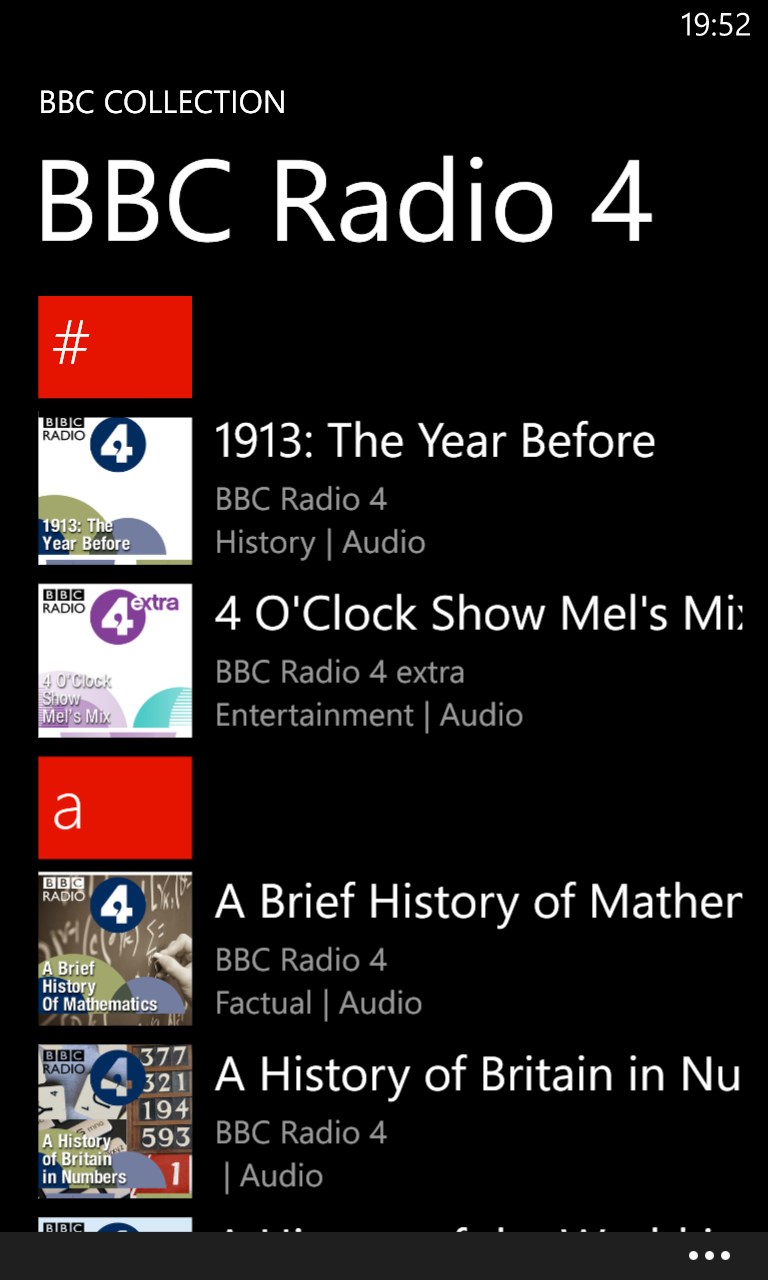Tap the A History of Britain in Numbers artwork
The width and height of the screenshot is (768, 1280).
tap(114, 1121)
